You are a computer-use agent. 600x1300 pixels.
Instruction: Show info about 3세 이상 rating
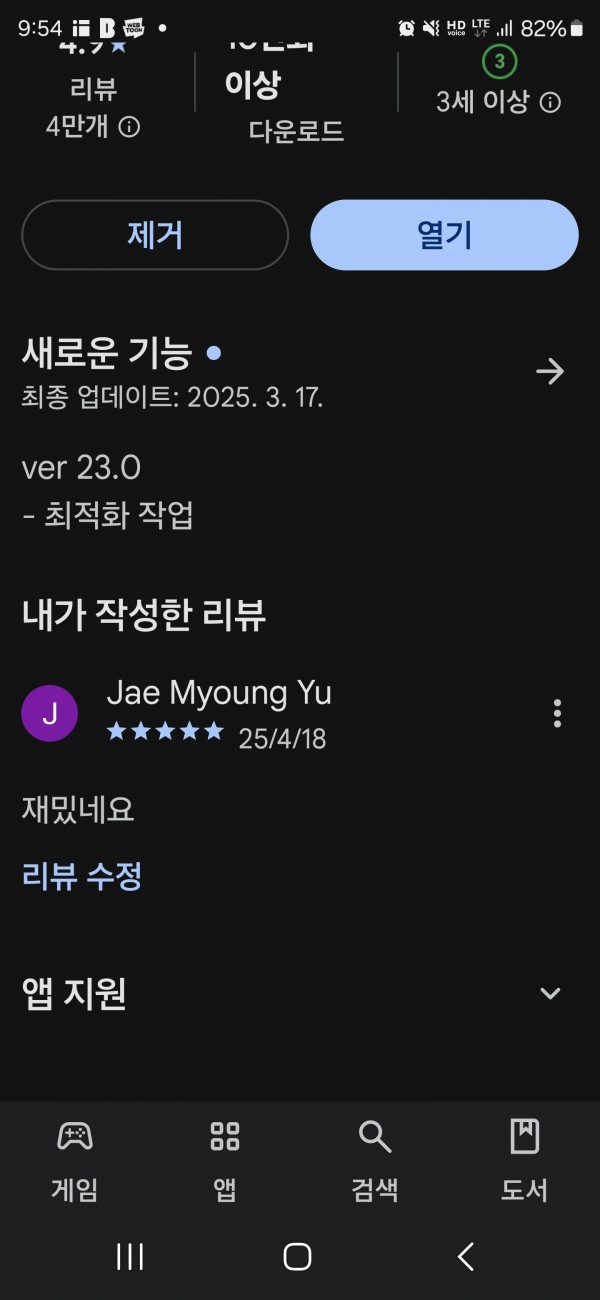tap(551, 102)
